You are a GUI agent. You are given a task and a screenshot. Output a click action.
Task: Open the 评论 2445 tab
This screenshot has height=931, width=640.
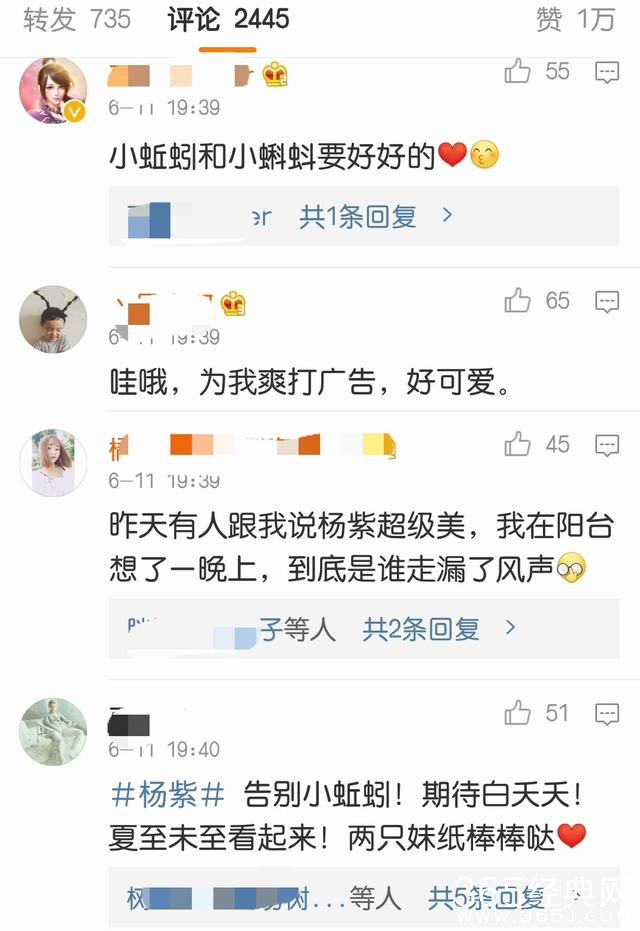tap(228, 19)
